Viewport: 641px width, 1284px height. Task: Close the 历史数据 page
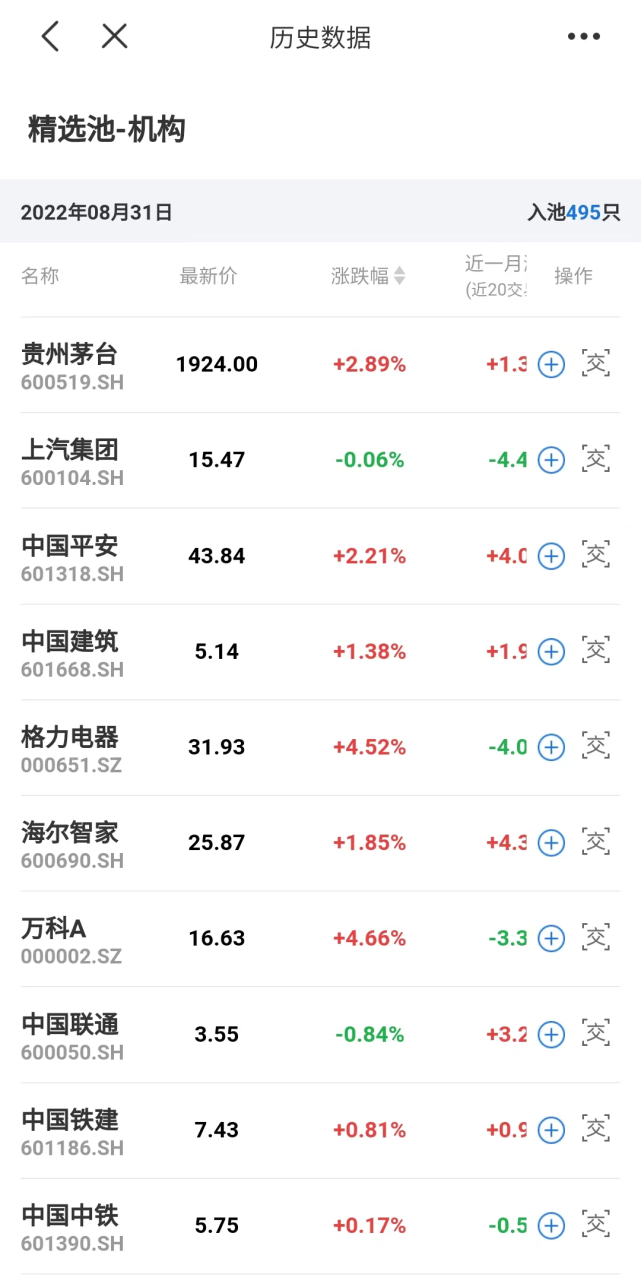115,37
